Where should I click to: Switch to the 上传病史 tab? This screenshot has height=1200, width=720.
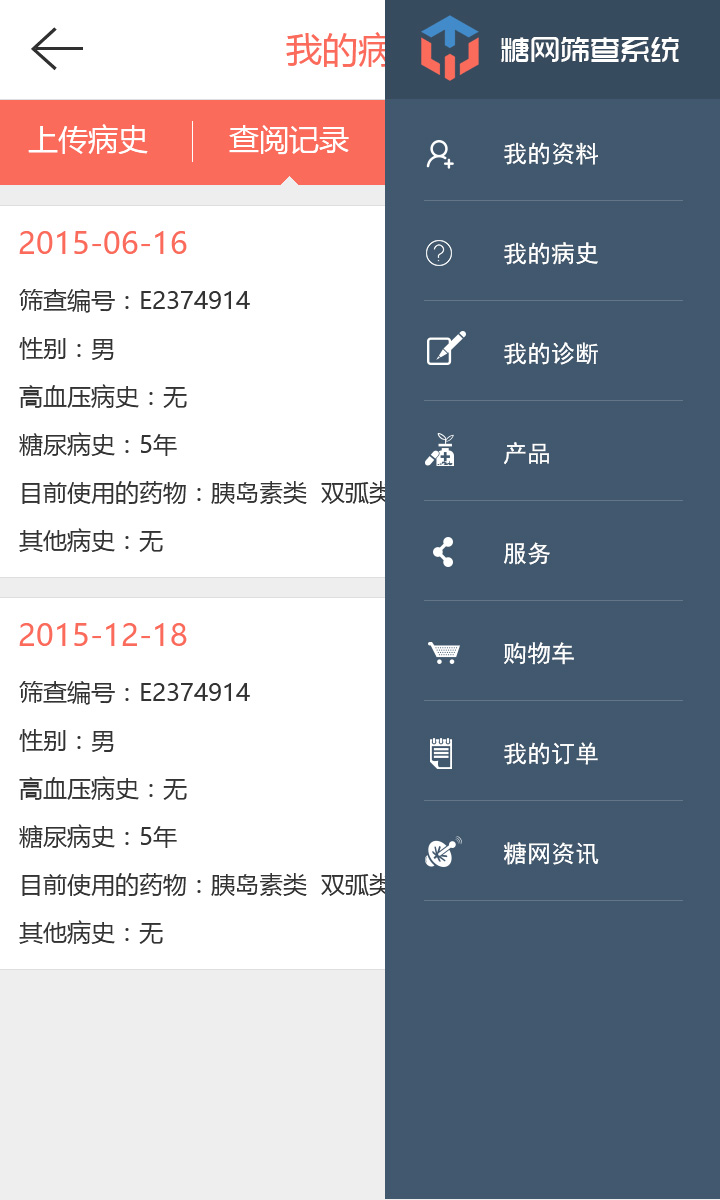88,141
